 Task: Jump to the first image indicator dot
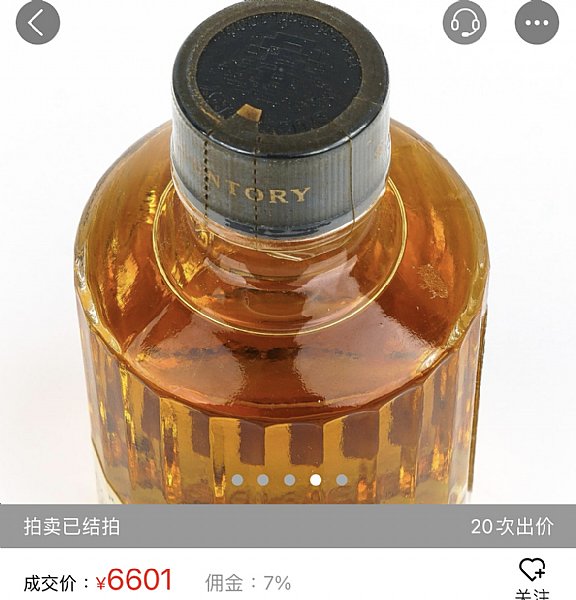coord(237,480)
